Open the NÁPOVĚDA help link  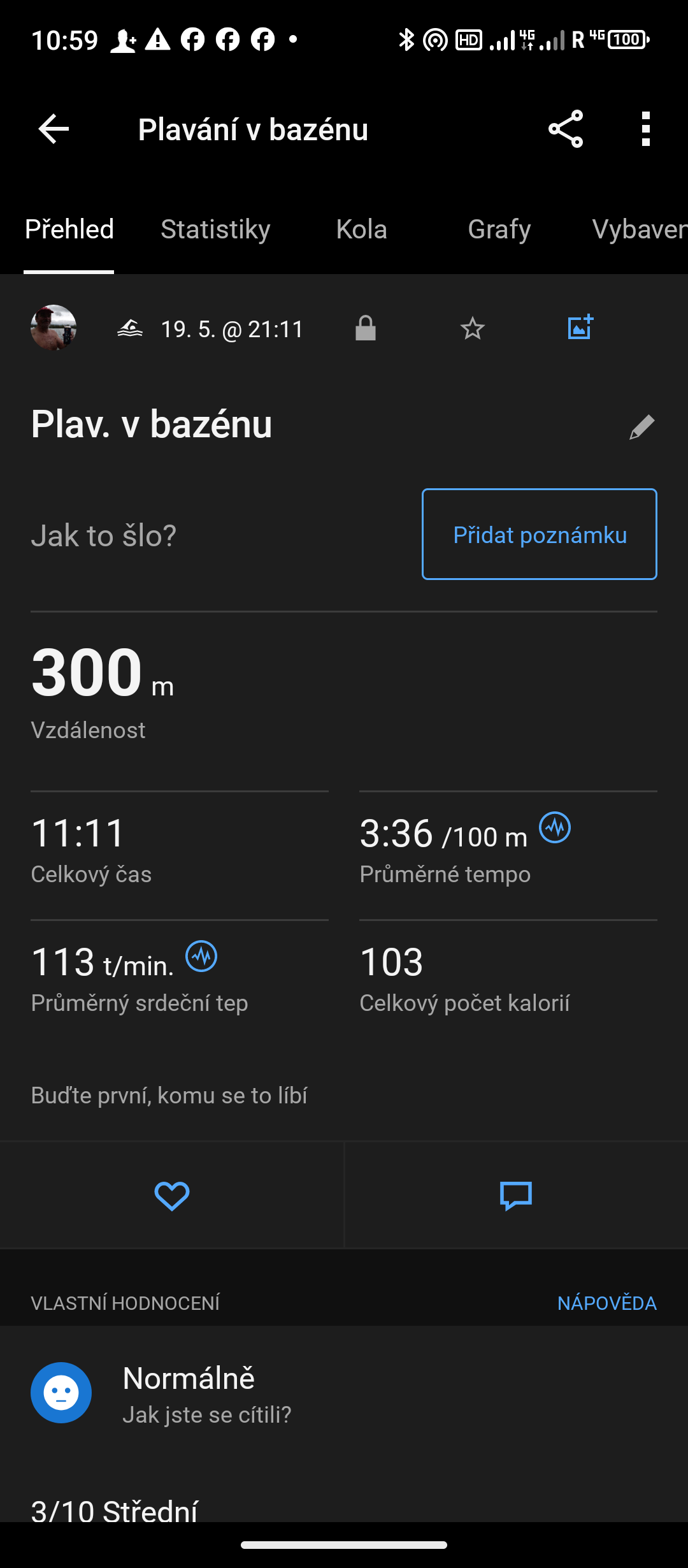[x=606, y=1303]
